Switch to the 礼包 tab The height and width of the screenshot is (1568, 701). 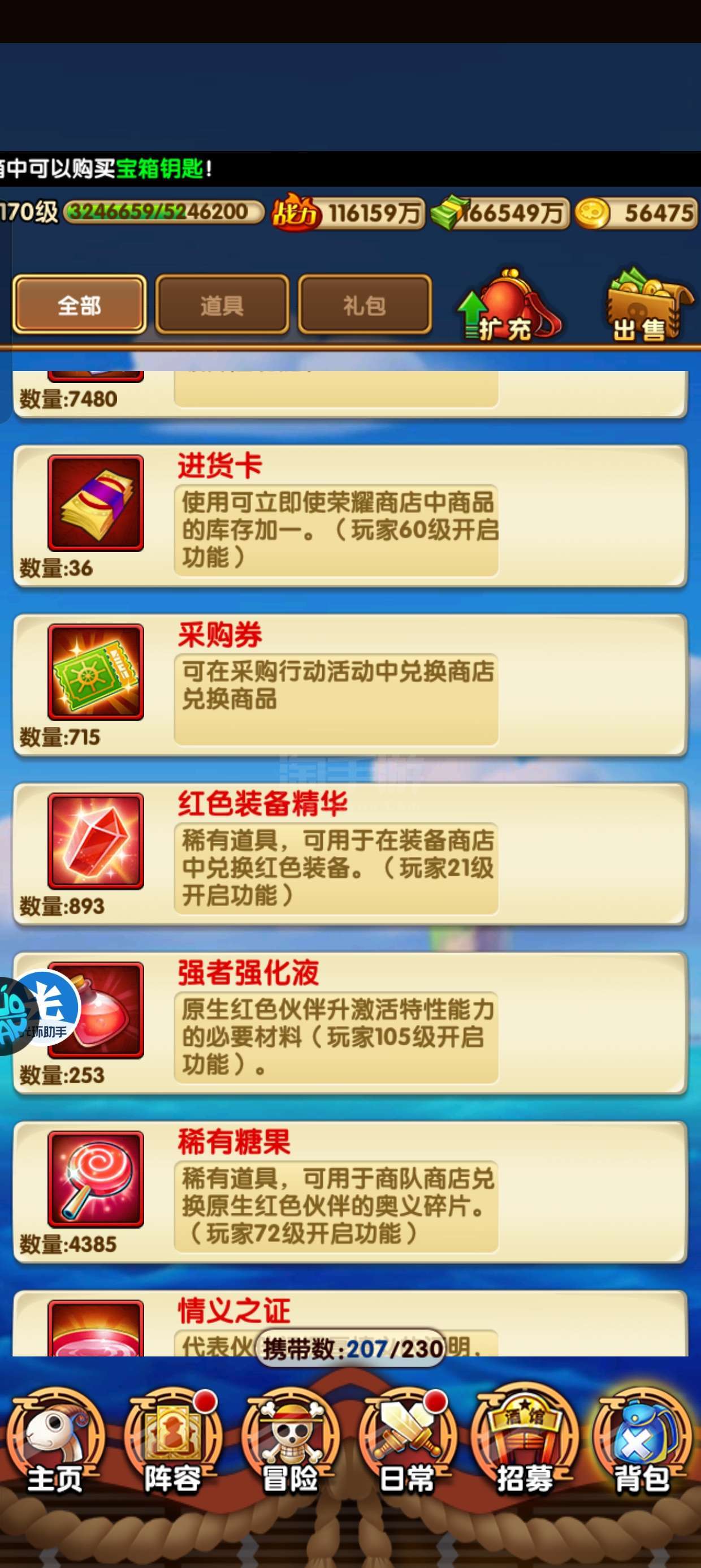click(365, 304)
